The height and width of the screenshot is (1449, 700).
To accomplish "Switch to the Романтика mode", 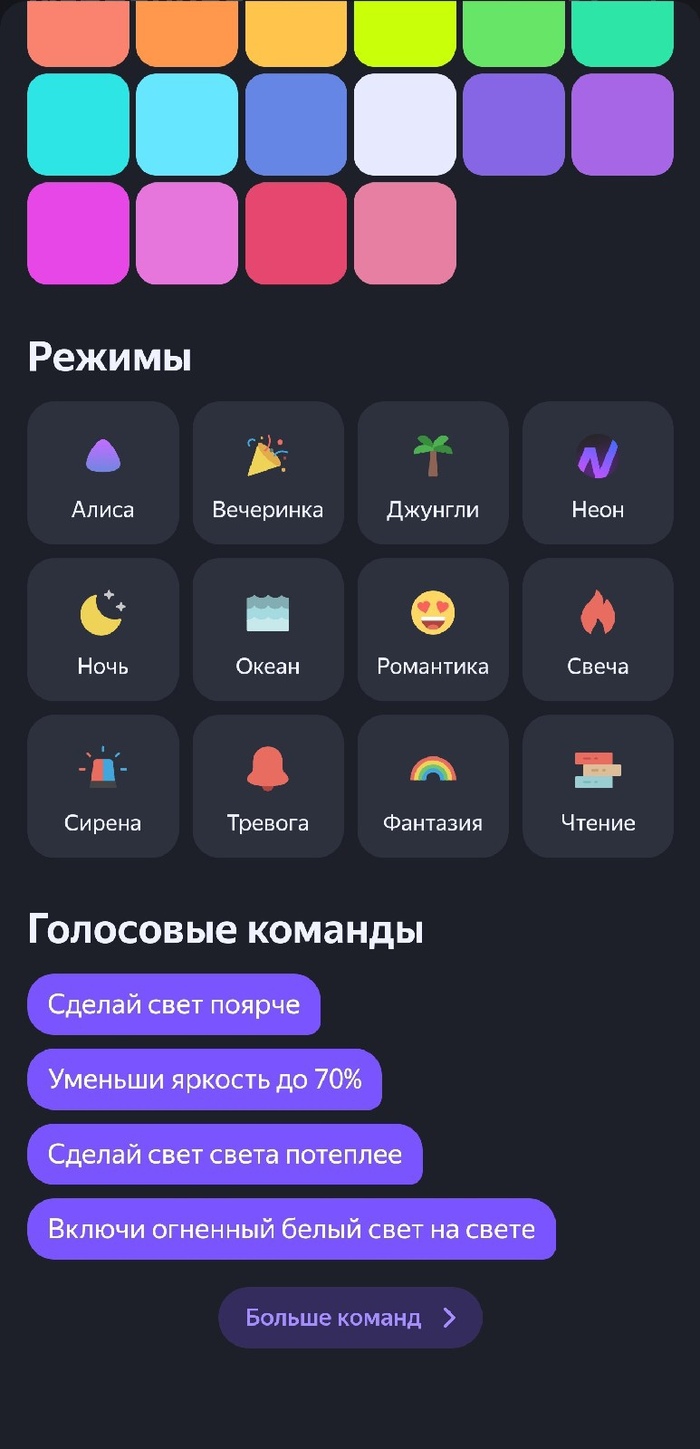I will [433, 629].
